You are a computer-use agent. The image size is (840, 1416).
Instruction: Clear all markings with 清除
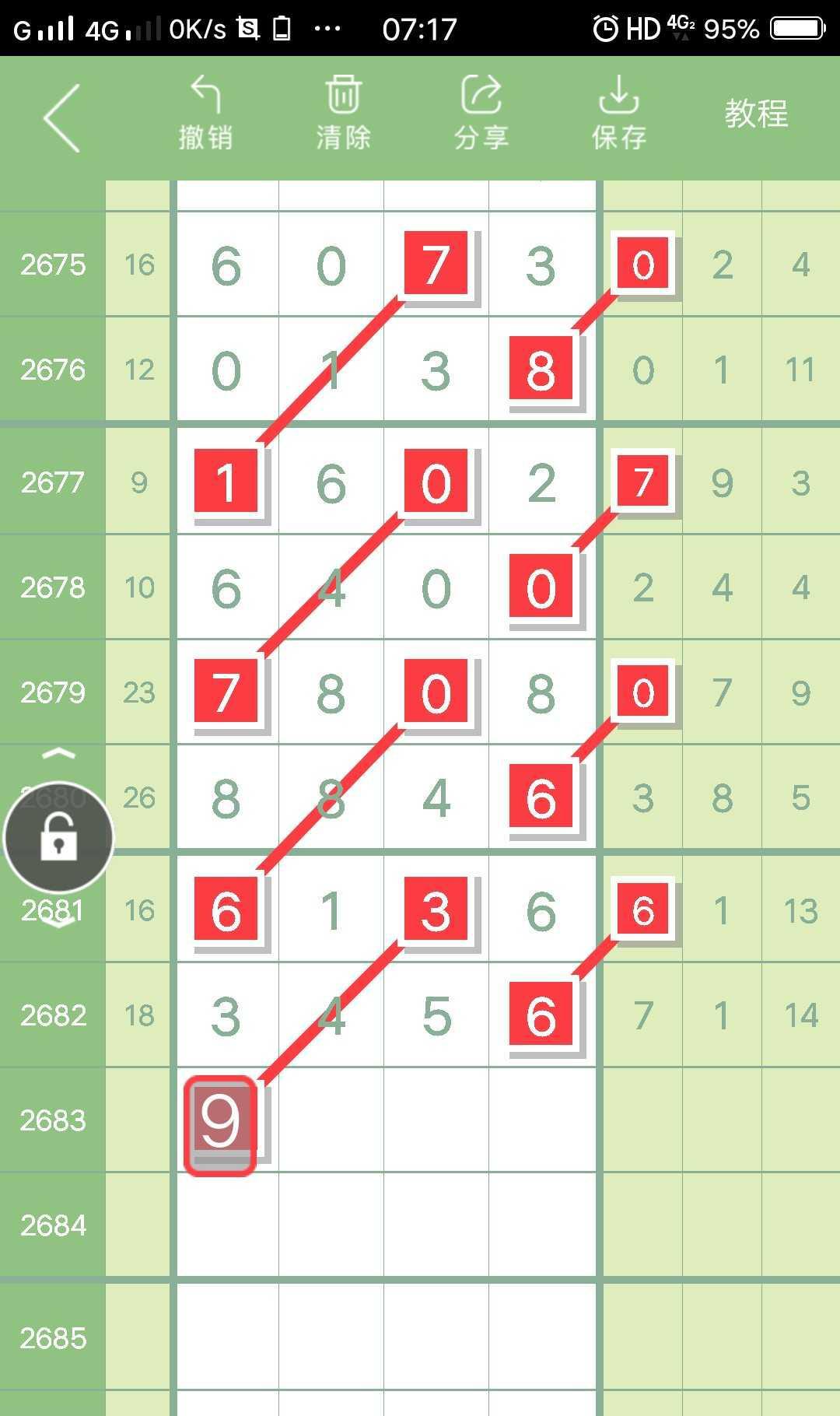click(343, 114)
